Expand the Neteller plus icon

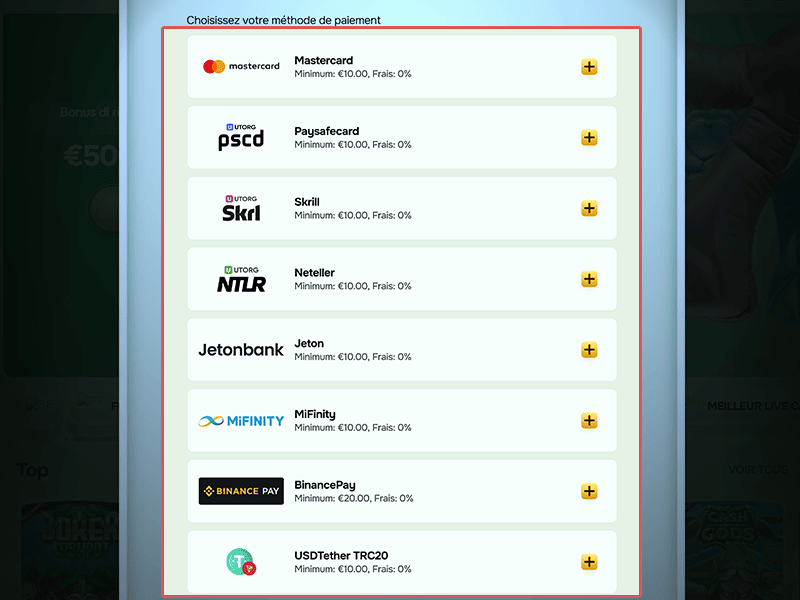[x=589, y=280]
